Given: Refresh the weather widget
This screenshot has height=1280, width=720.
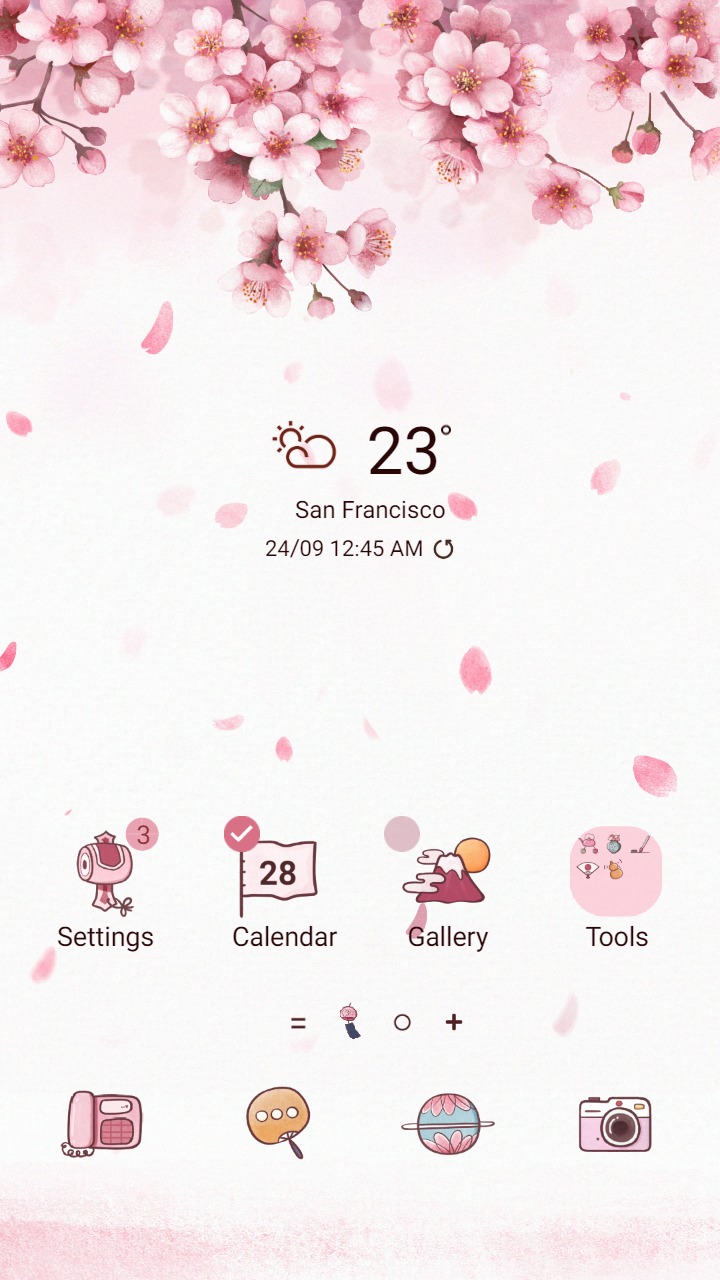Looking at the screenshot, I should point(443,548).
